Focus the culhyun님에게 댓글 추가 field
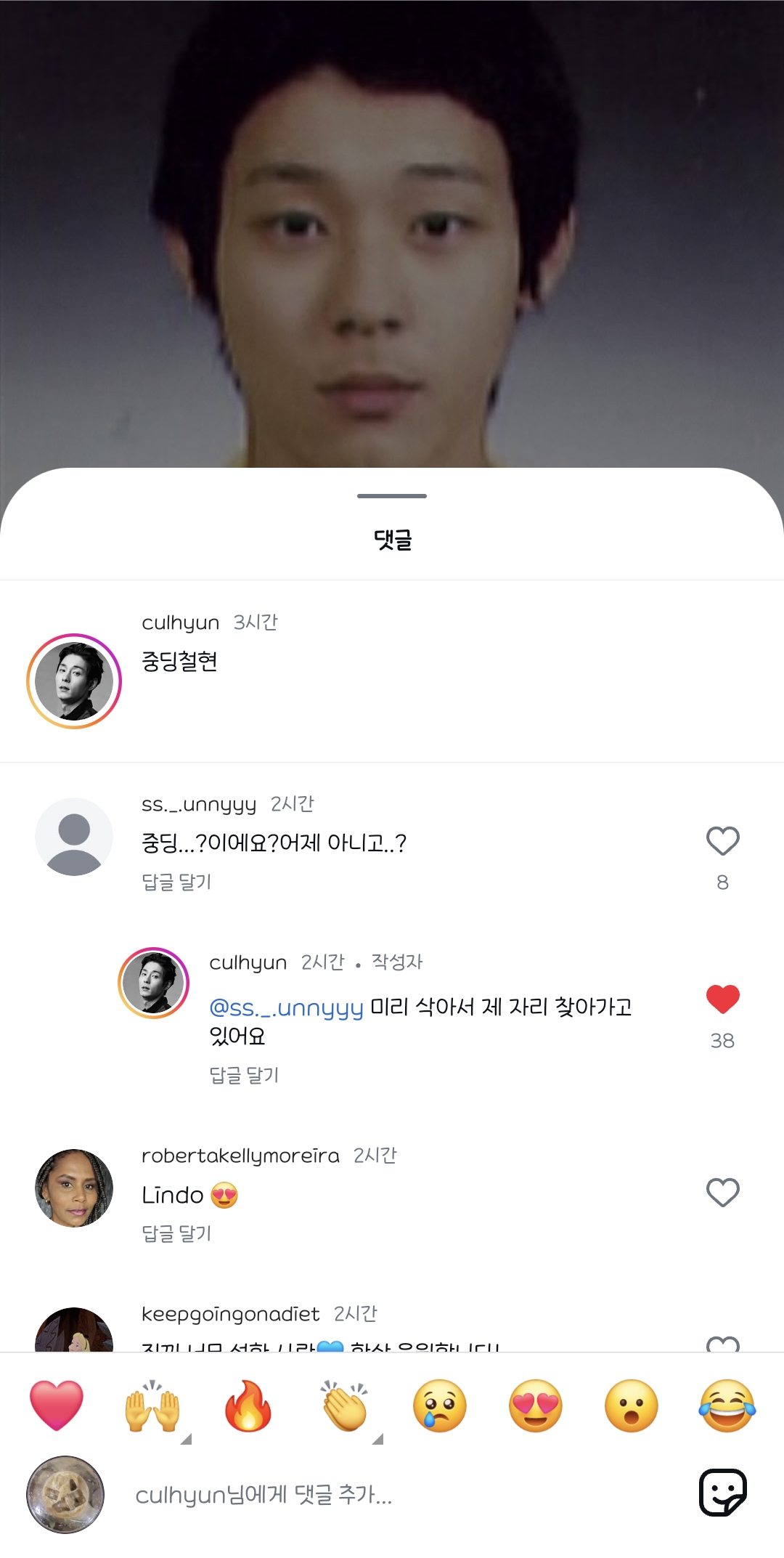The height and width of the screenshot is (1558, 784). point(392,1495)
